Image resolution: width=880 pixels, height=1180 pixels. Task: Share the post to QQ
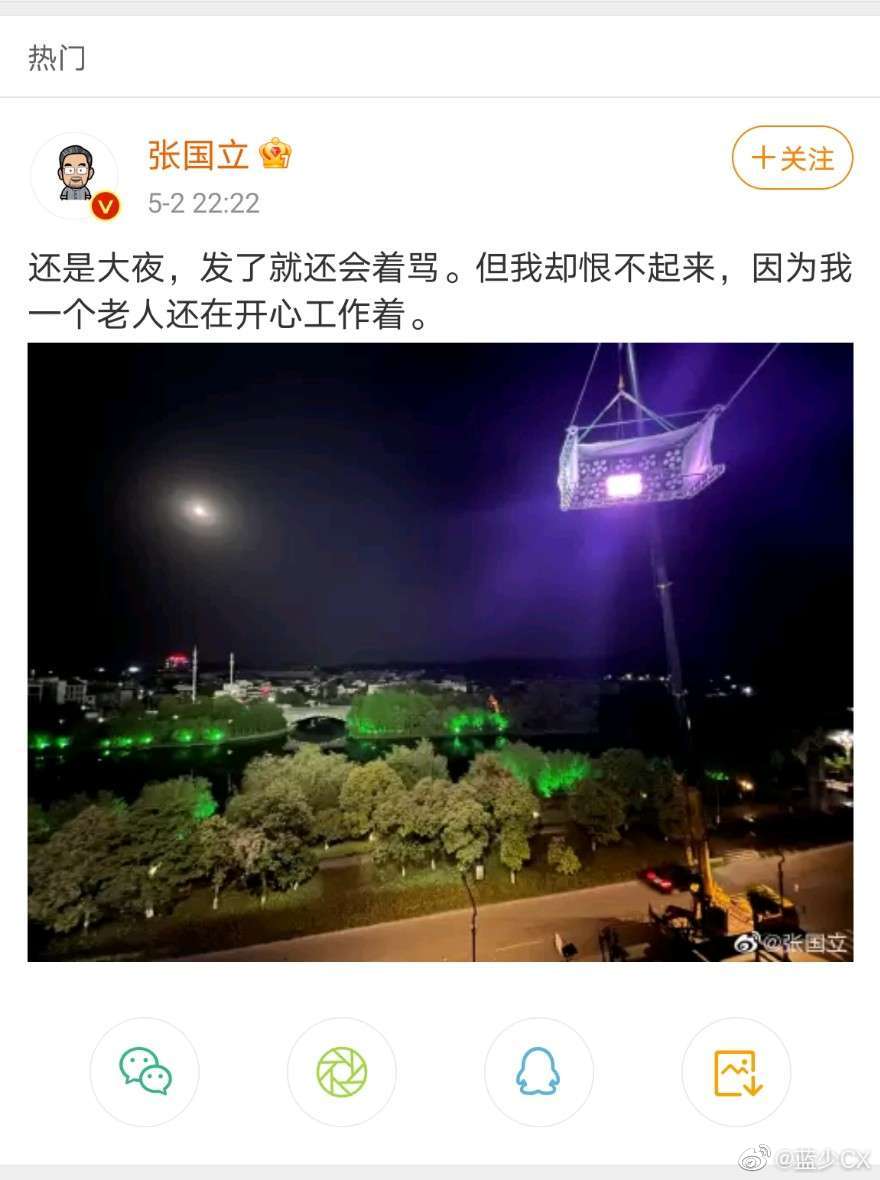coord(538,1072)
